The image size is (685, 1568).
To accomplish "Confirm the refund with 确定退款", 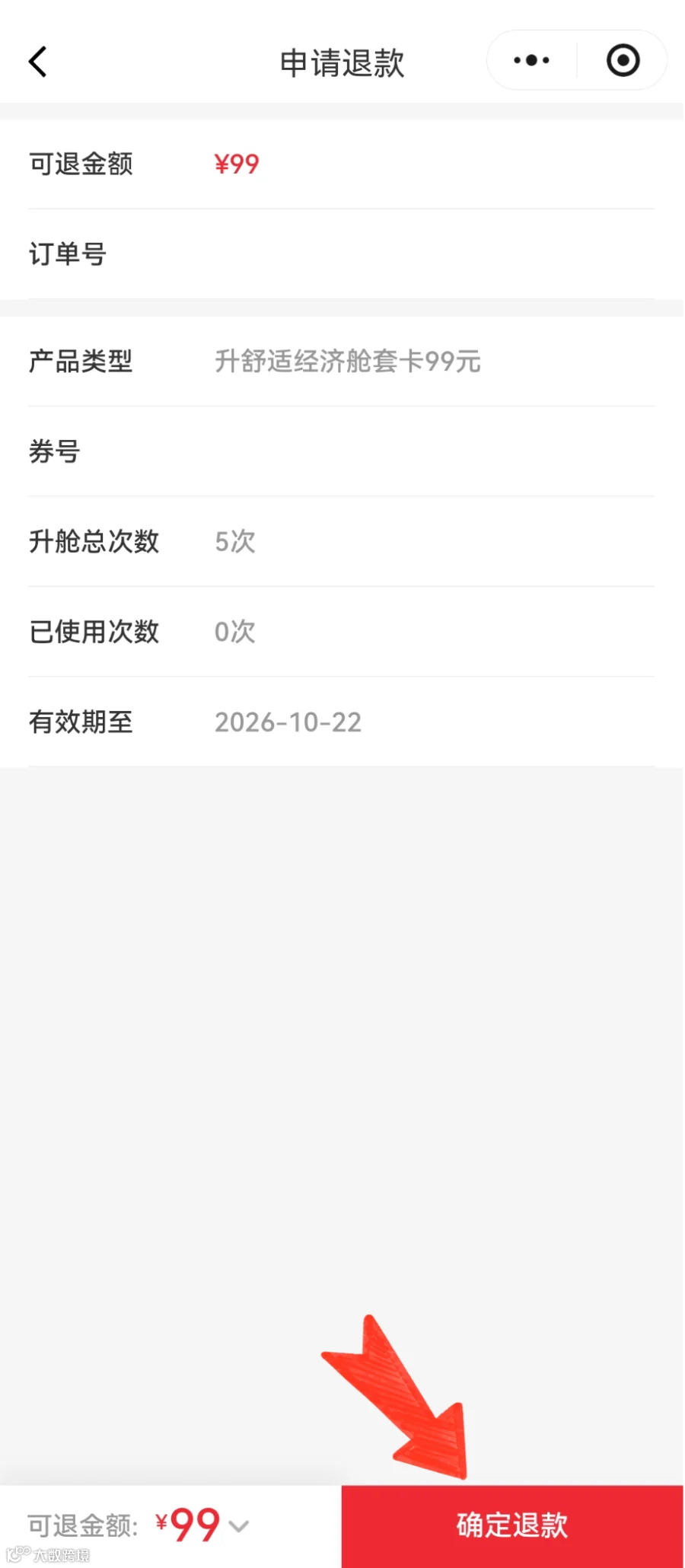I will 511,1525.
